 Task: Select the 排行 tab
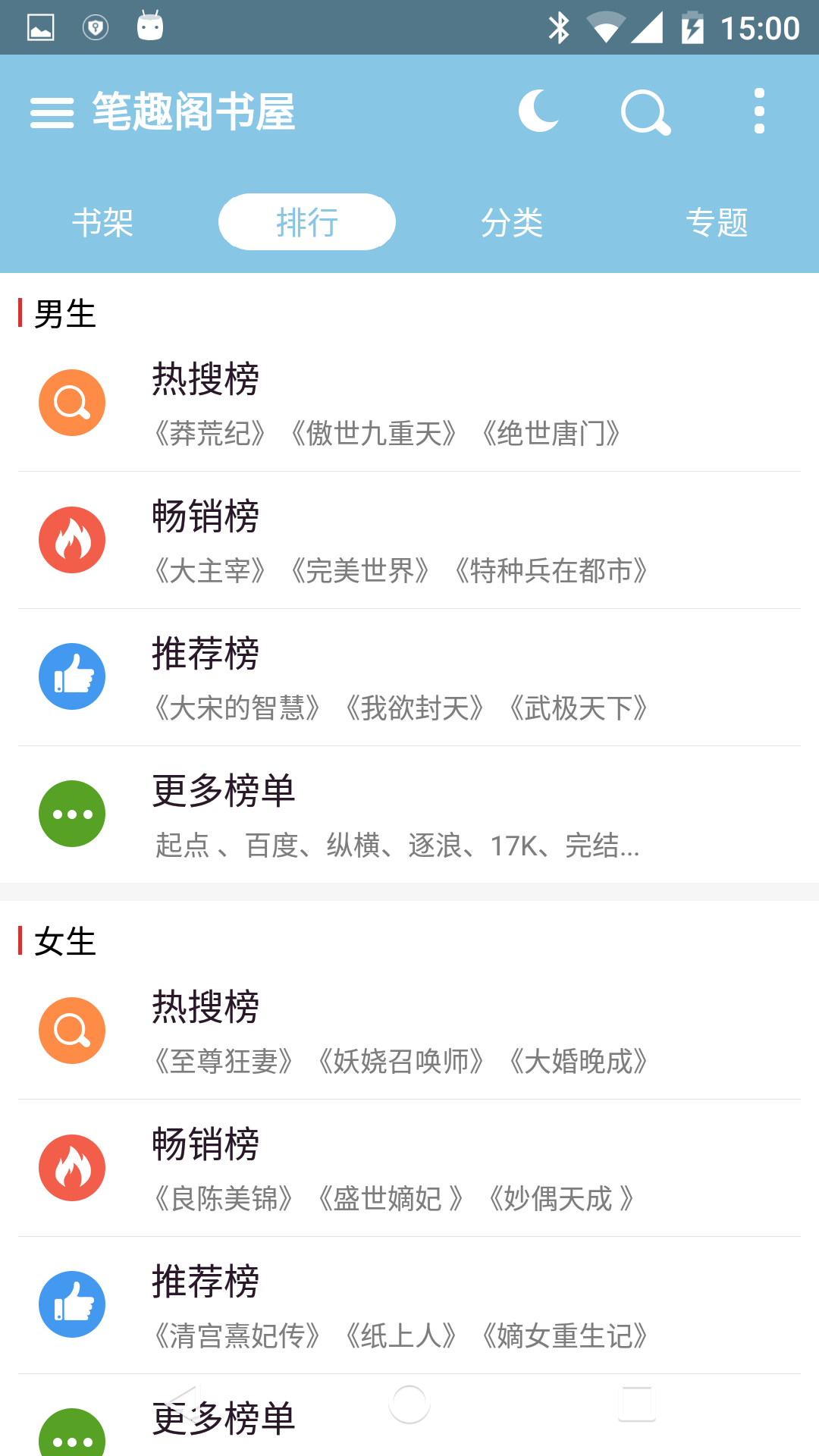tap(307, 222)
